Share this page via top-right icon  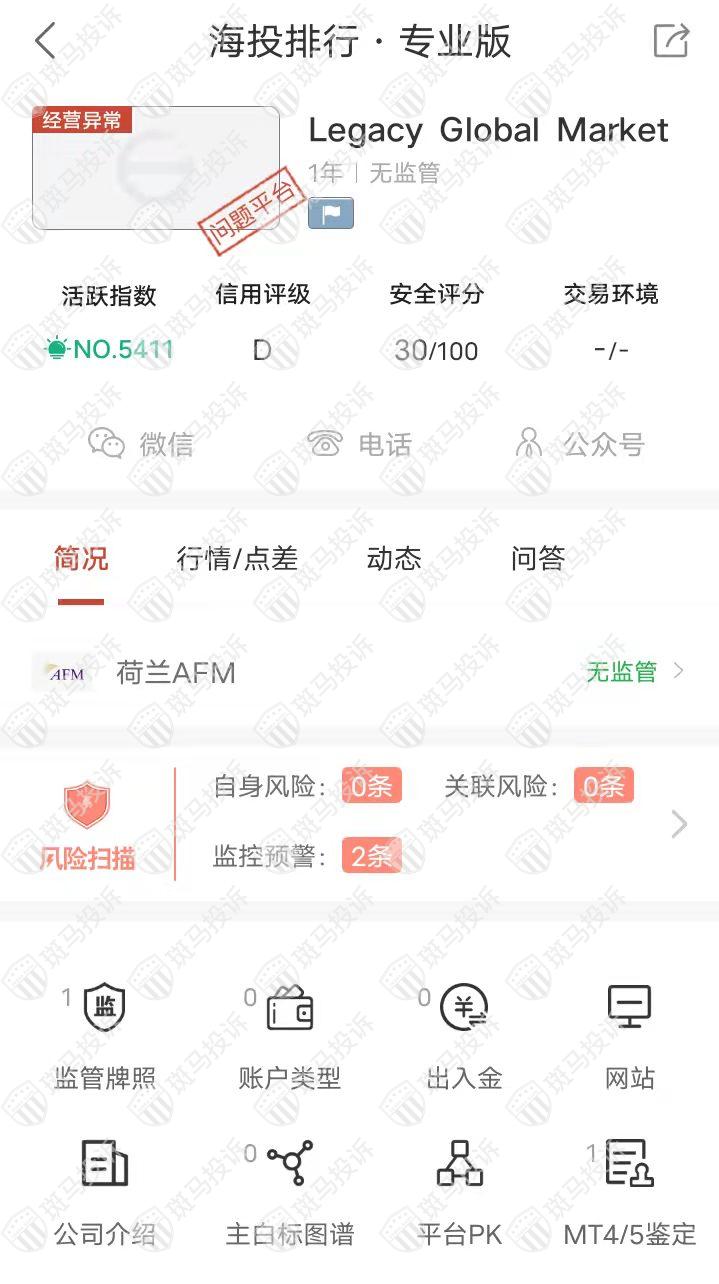670,41
